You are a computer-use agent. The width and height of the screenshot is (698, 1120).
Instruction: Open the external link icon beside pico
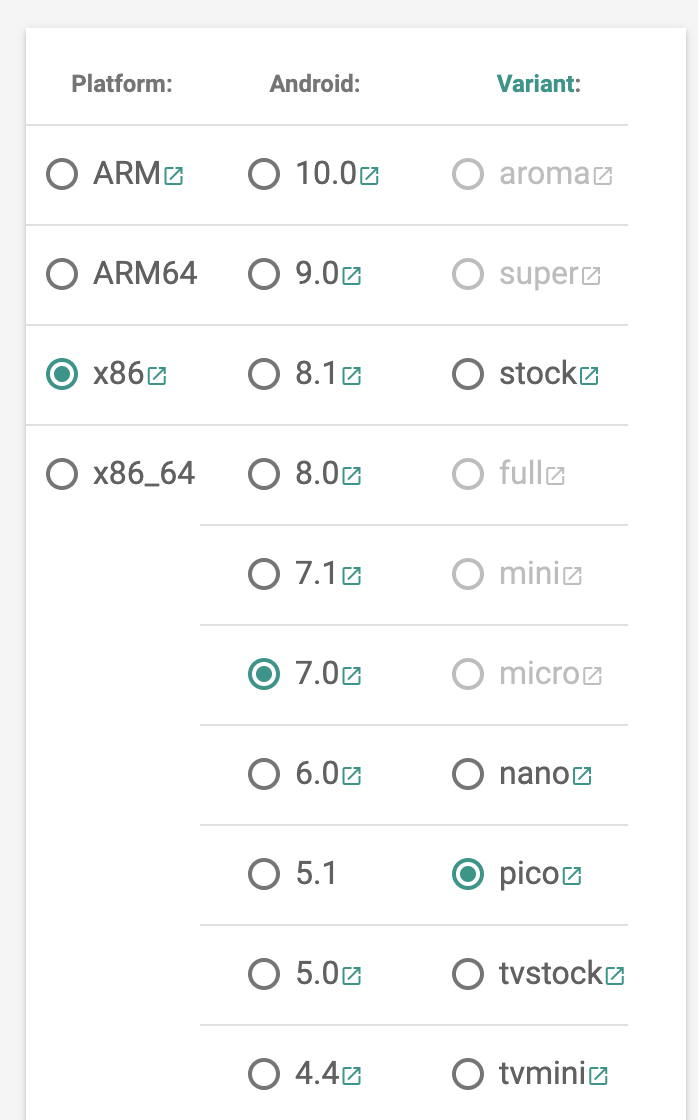(x=572, y=876)
